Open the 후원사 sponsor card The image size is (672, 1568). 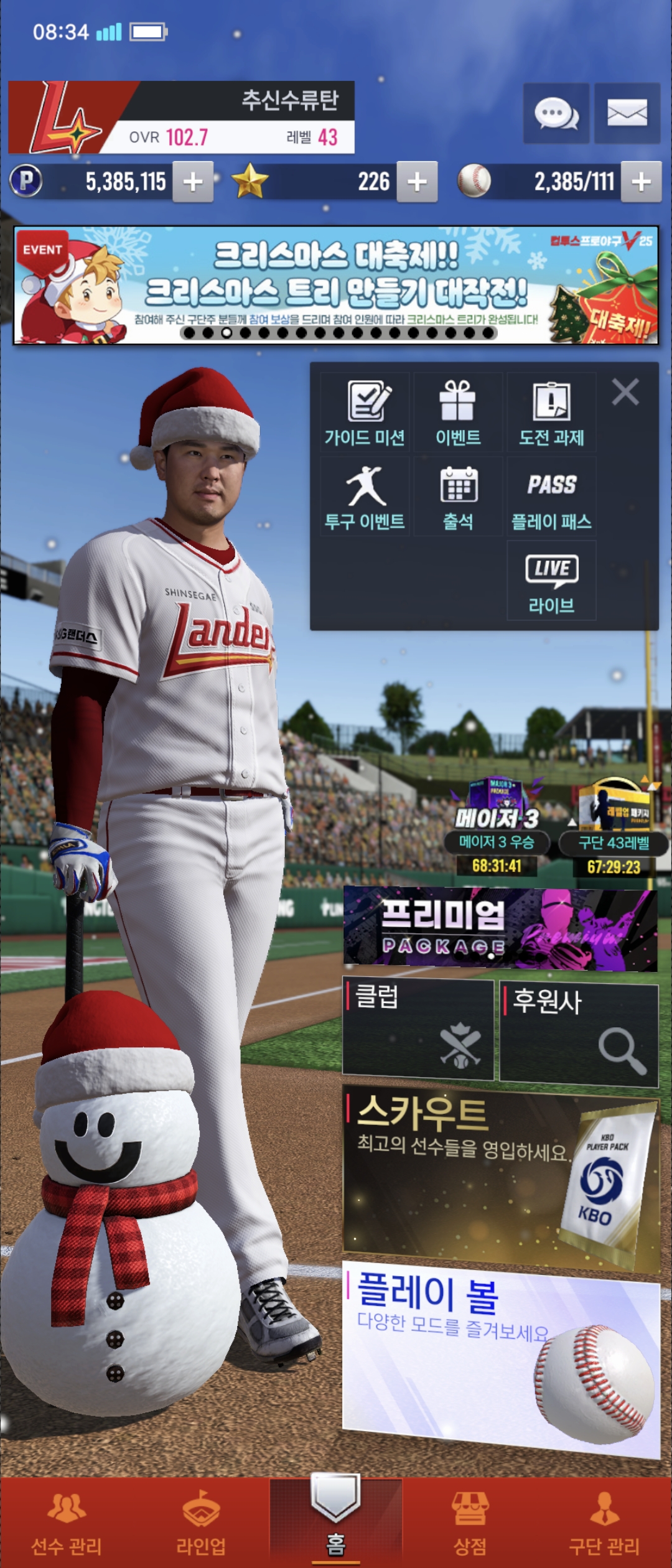(579, 1033)
